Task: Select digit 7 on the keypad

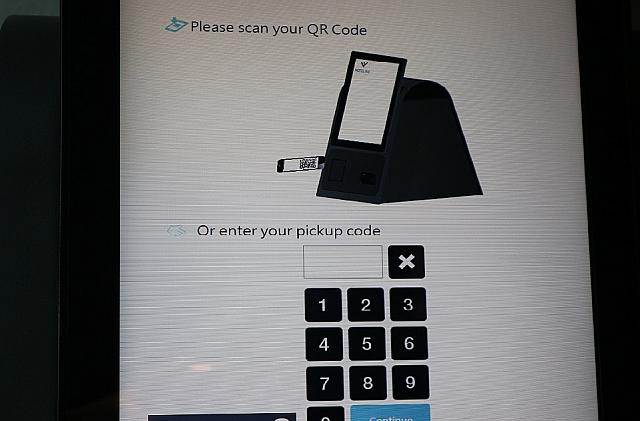Action: tap(323, 383)
